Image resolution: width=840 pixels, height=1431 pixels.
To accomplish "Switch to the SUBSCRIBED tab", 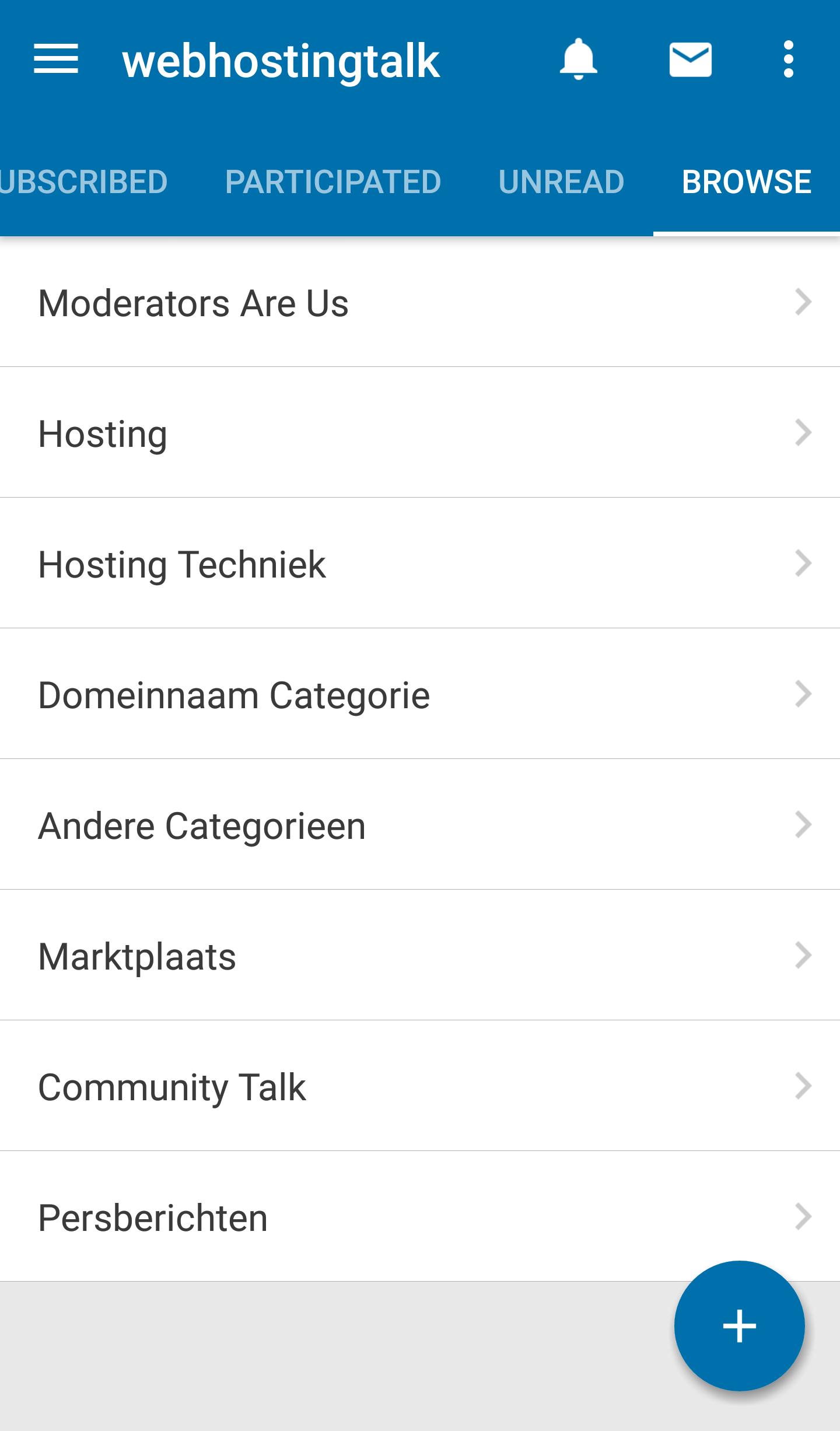I will tap(82, 181).
